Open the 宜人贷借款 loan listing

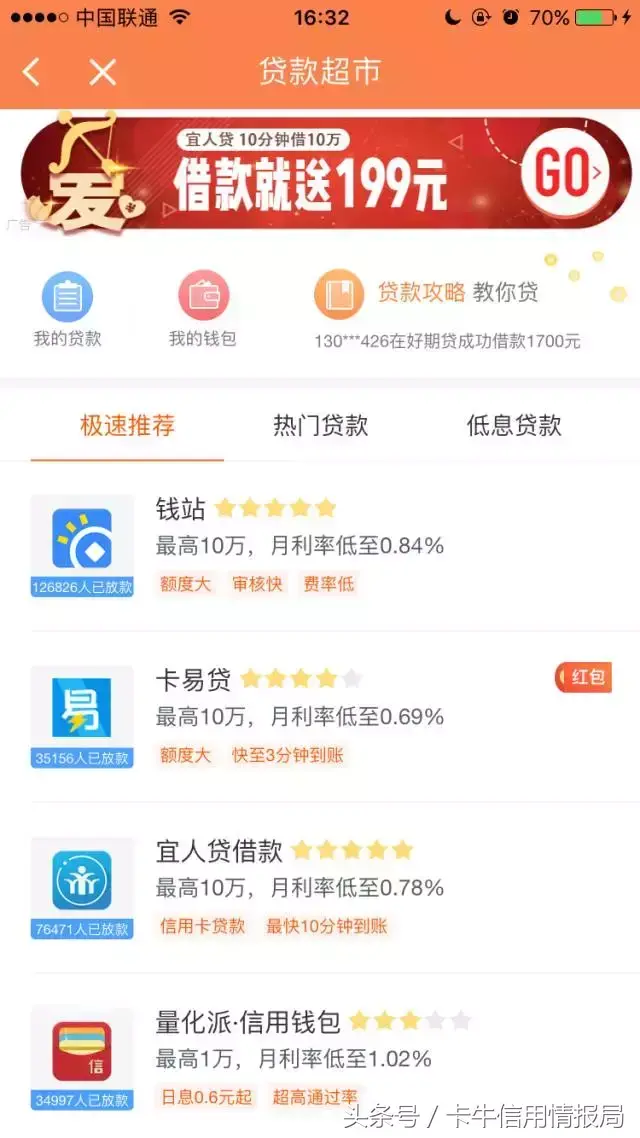320,887
